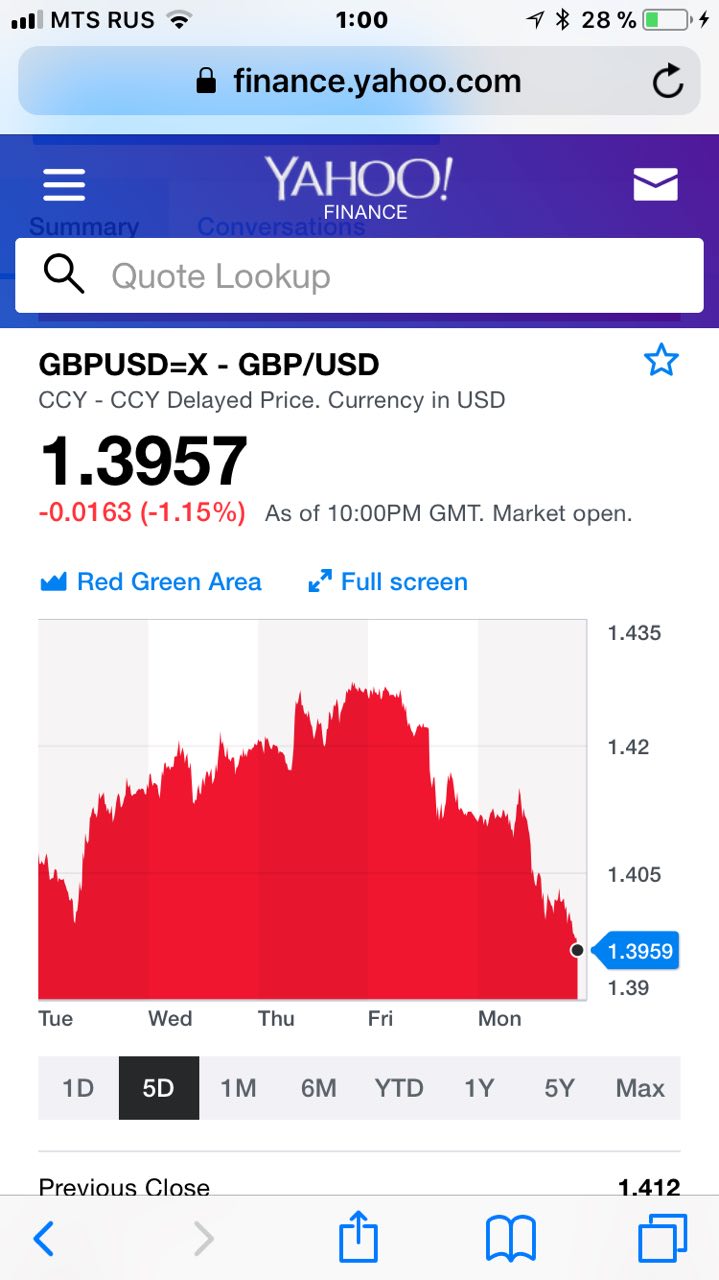The width and height of the screenshot is (719, 1280).
Task: Open Safari bookmarks
Action: pyautogui.click(x=510, y=1239)
